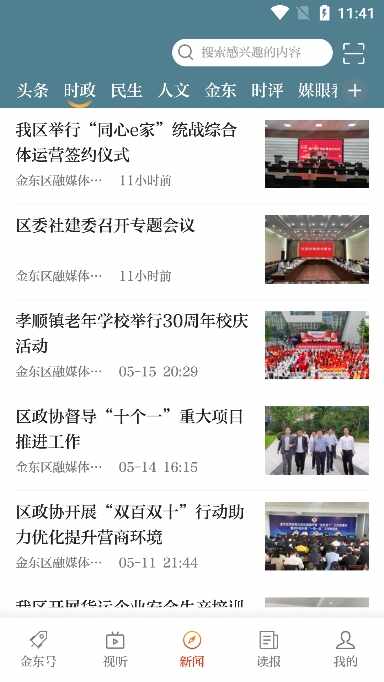Open the scan code icon
Image resolution: width=384 pixels, height=682 pixels.
pyautogui.click(x=354, y=53)
